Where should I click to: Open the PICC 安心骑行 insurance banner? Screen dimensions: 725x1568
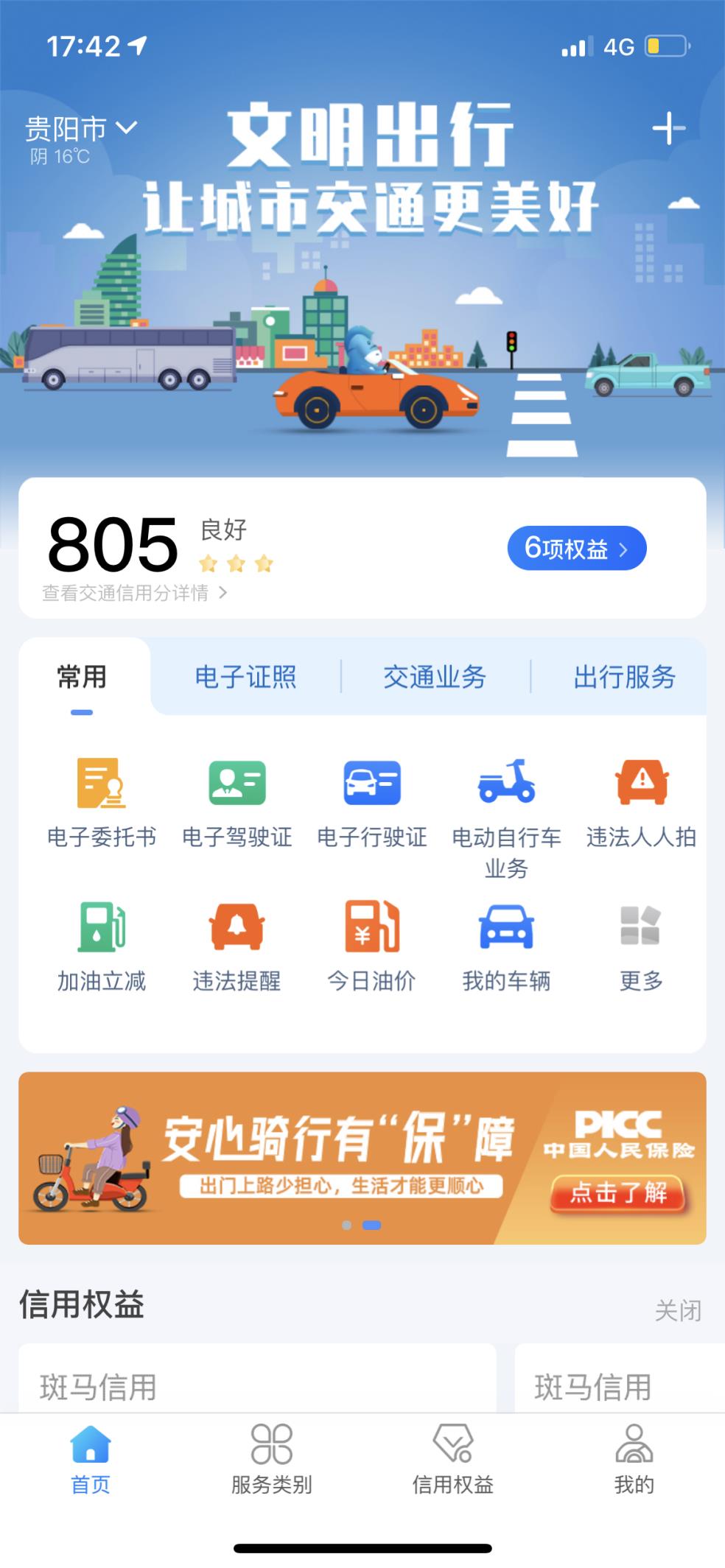(x=362, y=1158)
